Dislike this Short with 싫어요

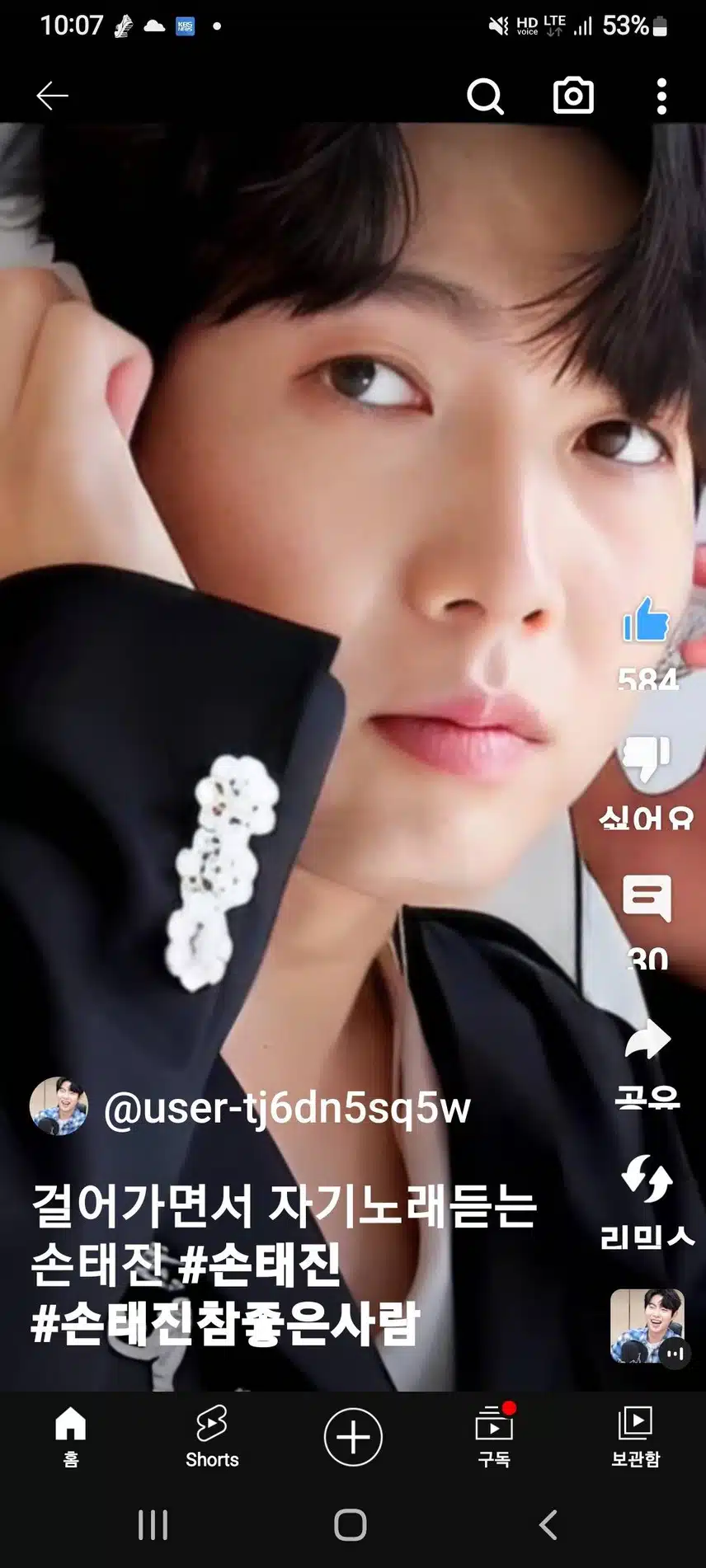(646, 760)
